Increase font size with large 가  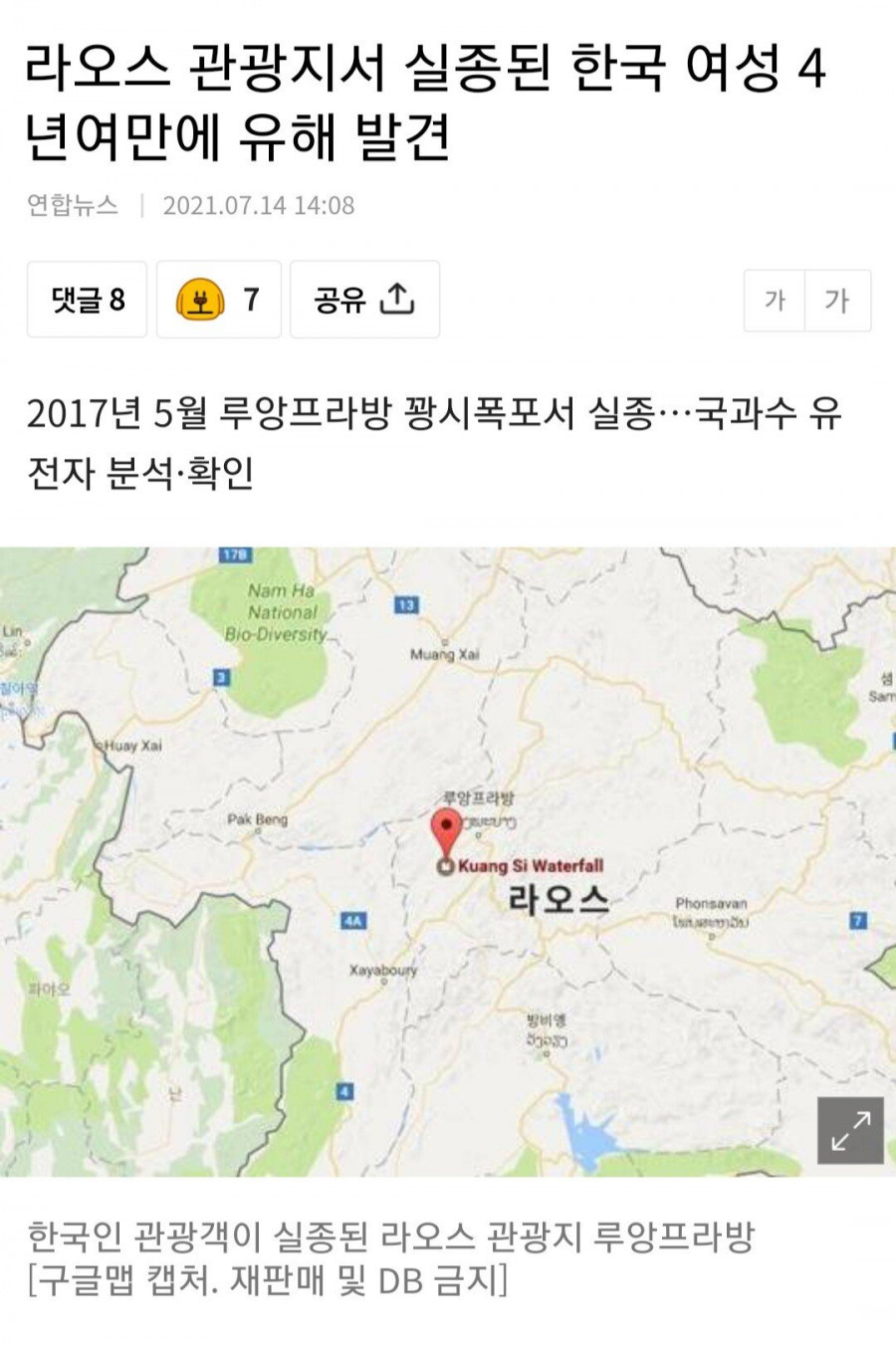[837, 301]
